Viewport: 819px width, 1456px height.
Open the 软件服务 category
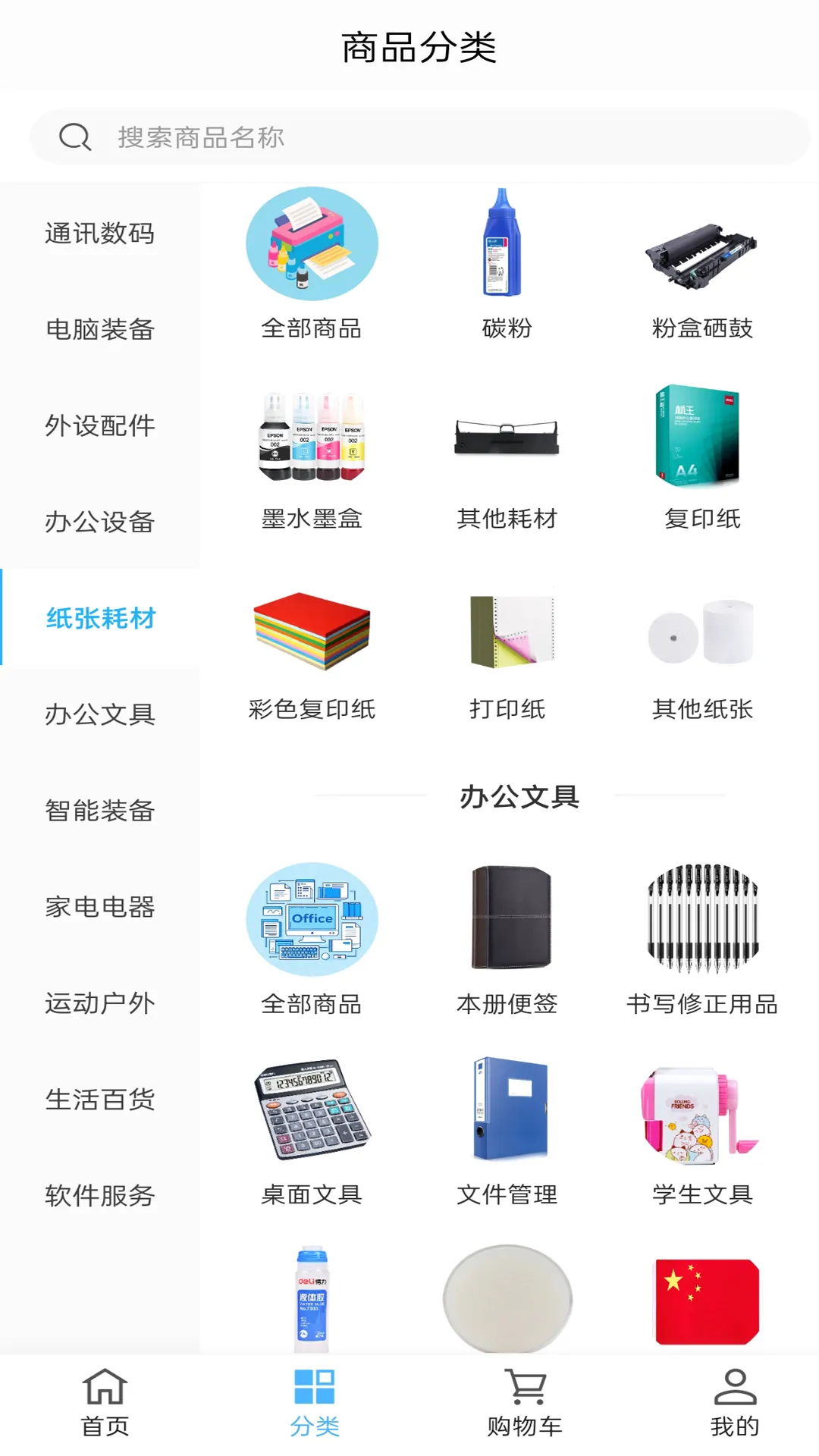[x=100, y=1196]
